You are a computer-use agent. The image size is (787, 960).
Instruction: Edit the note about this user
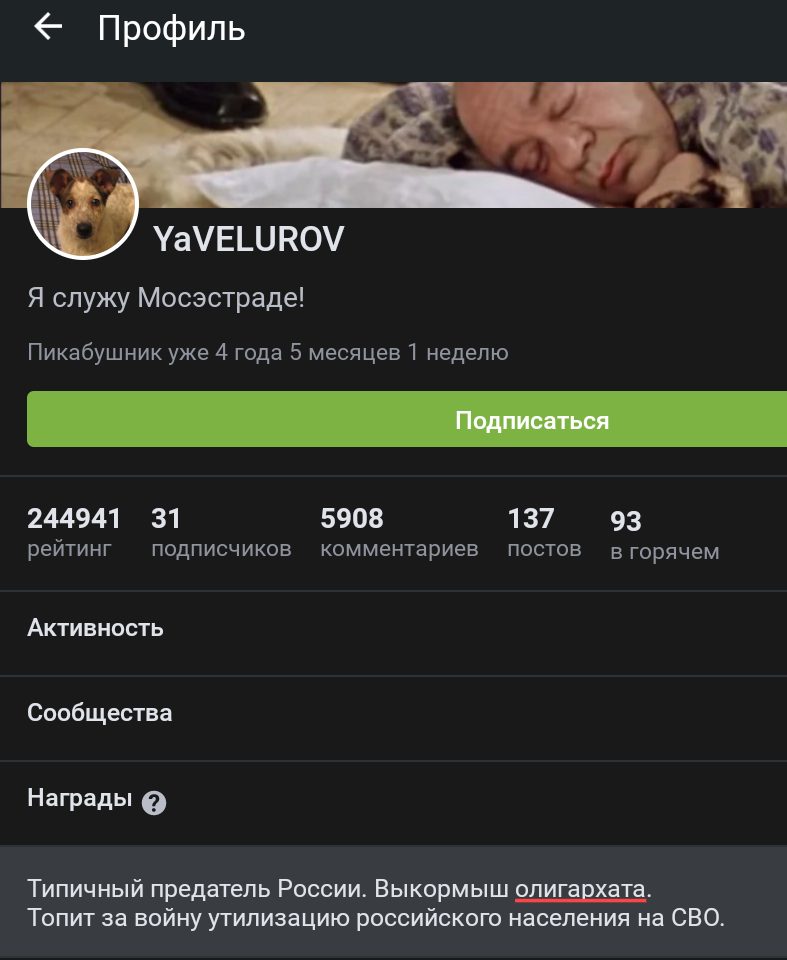[x=376, y=903]
